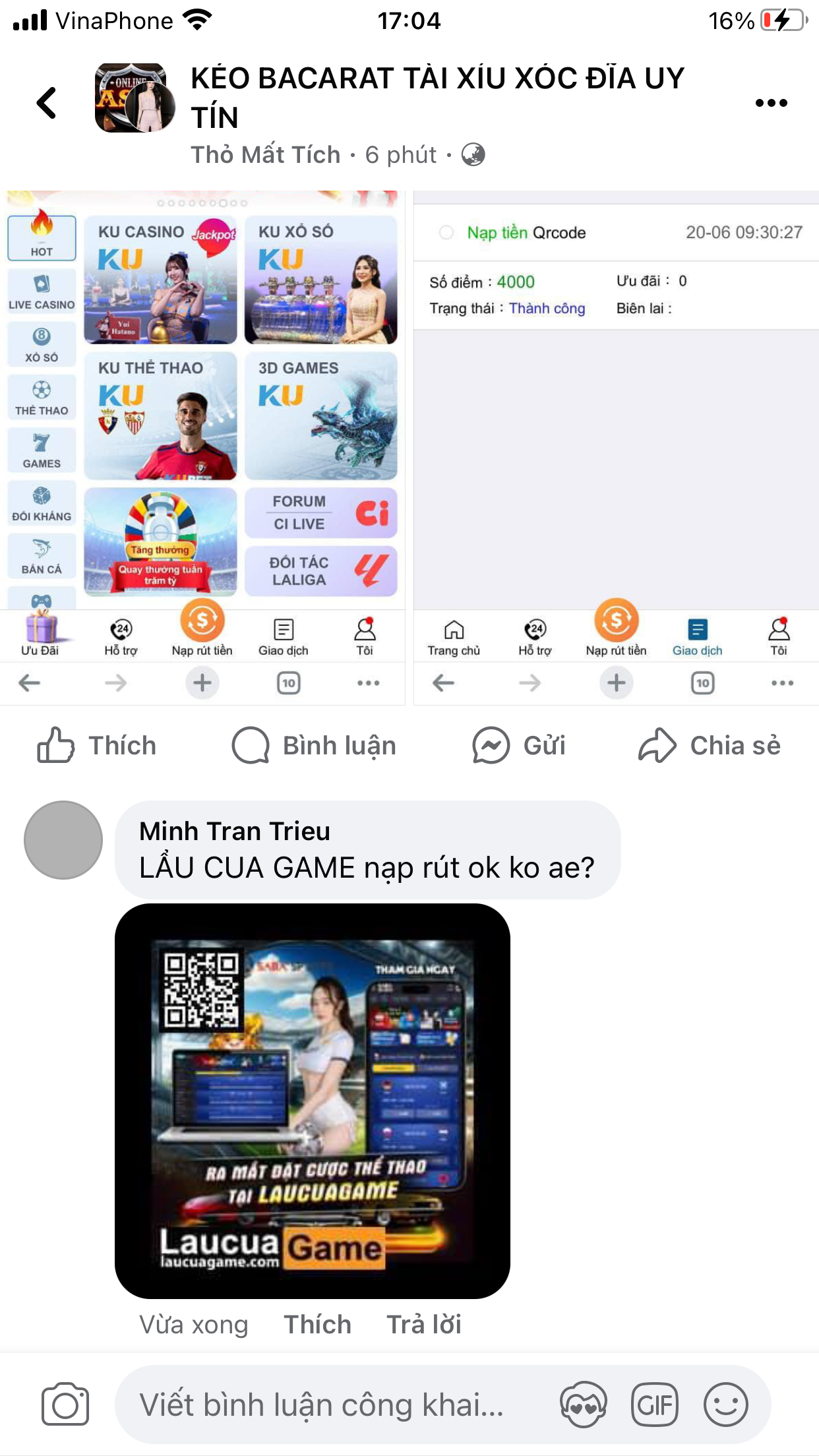Image resolution: width=819 pixels, height=1456 pixels.
Task: Open the right Nạp tiền Qrcode image
Action: coord(616,448)
